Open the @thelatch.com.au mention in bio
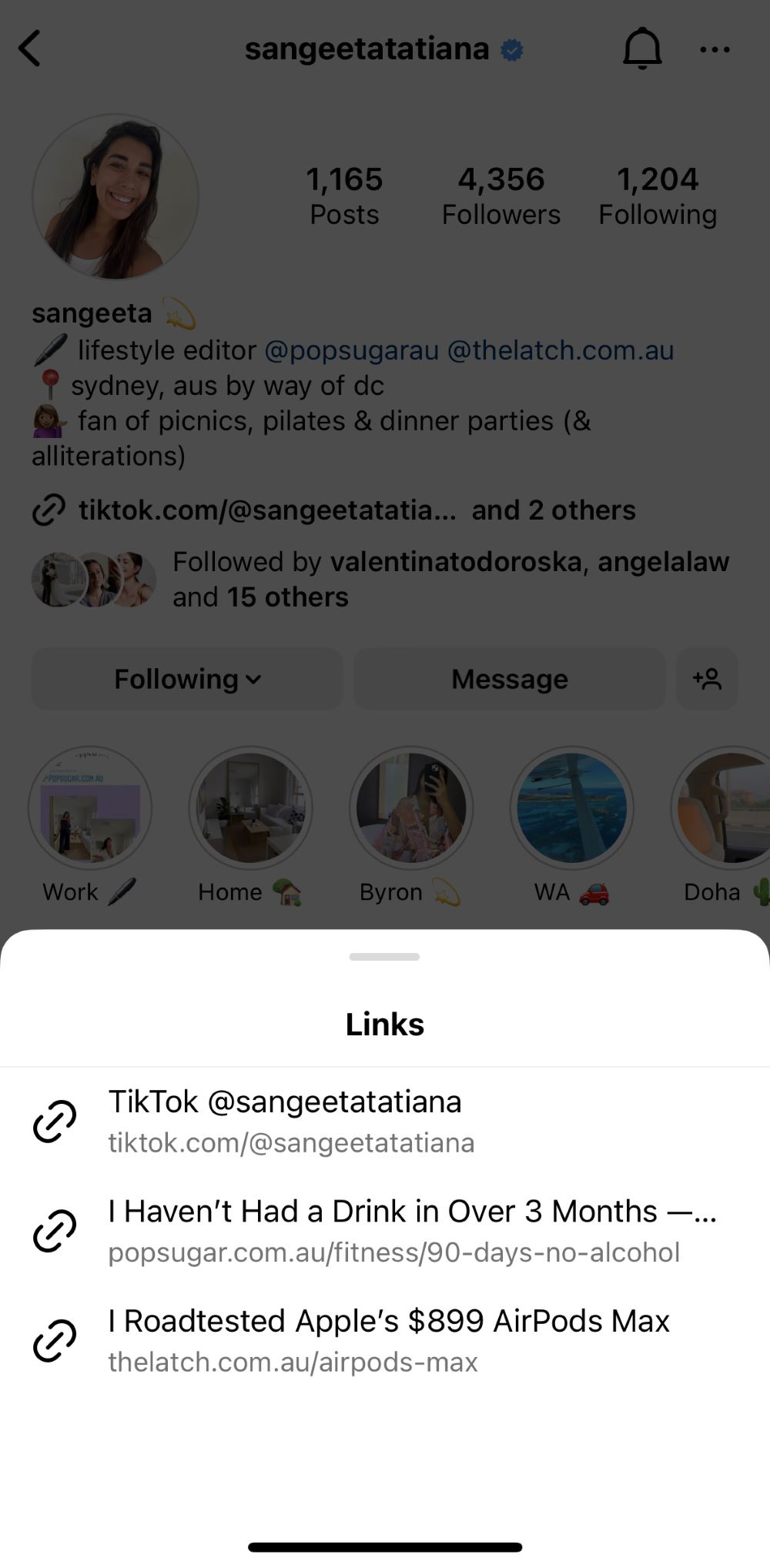Screen dimensions: 770x1568 click(560, 350)
